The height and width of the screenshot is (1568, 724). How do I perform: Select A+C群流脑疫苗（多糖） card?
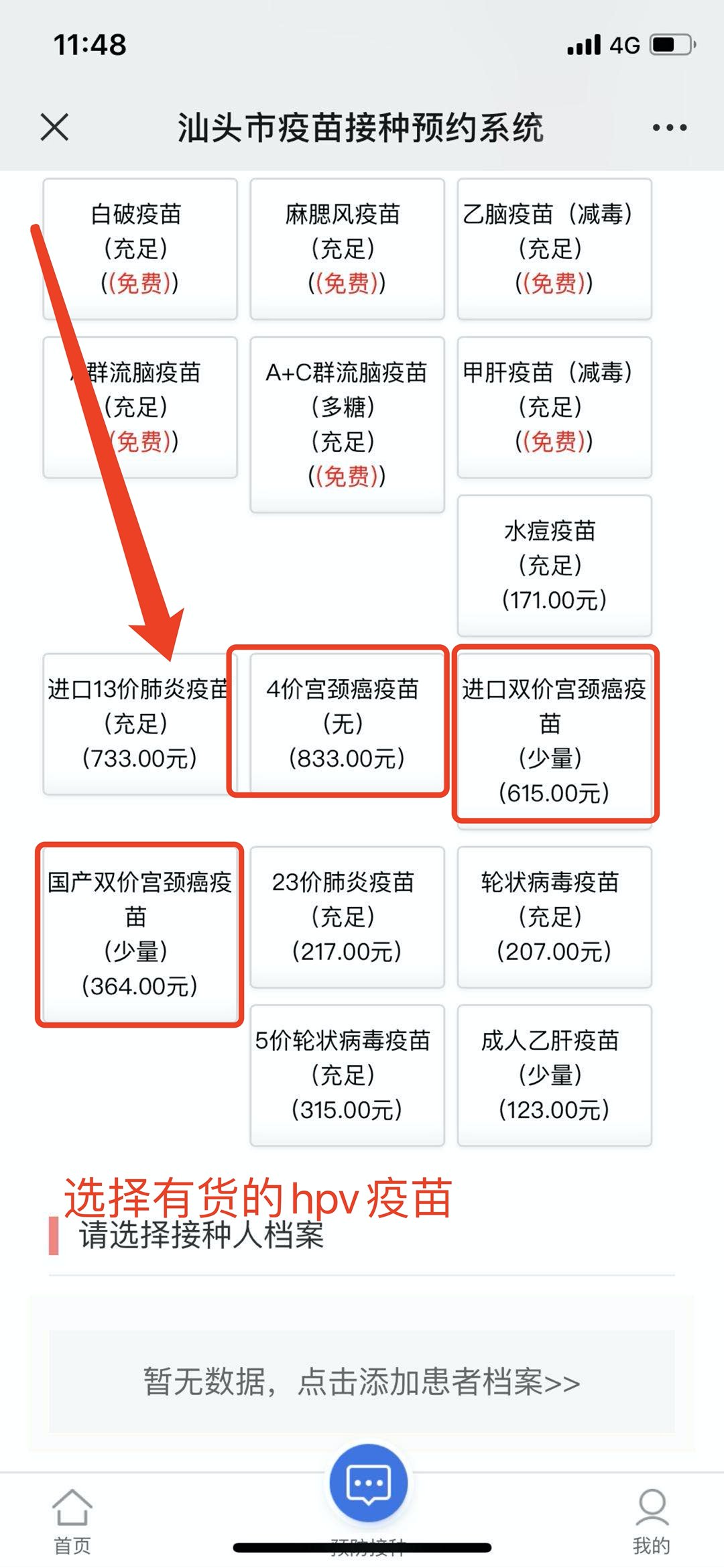pos(347,424)
